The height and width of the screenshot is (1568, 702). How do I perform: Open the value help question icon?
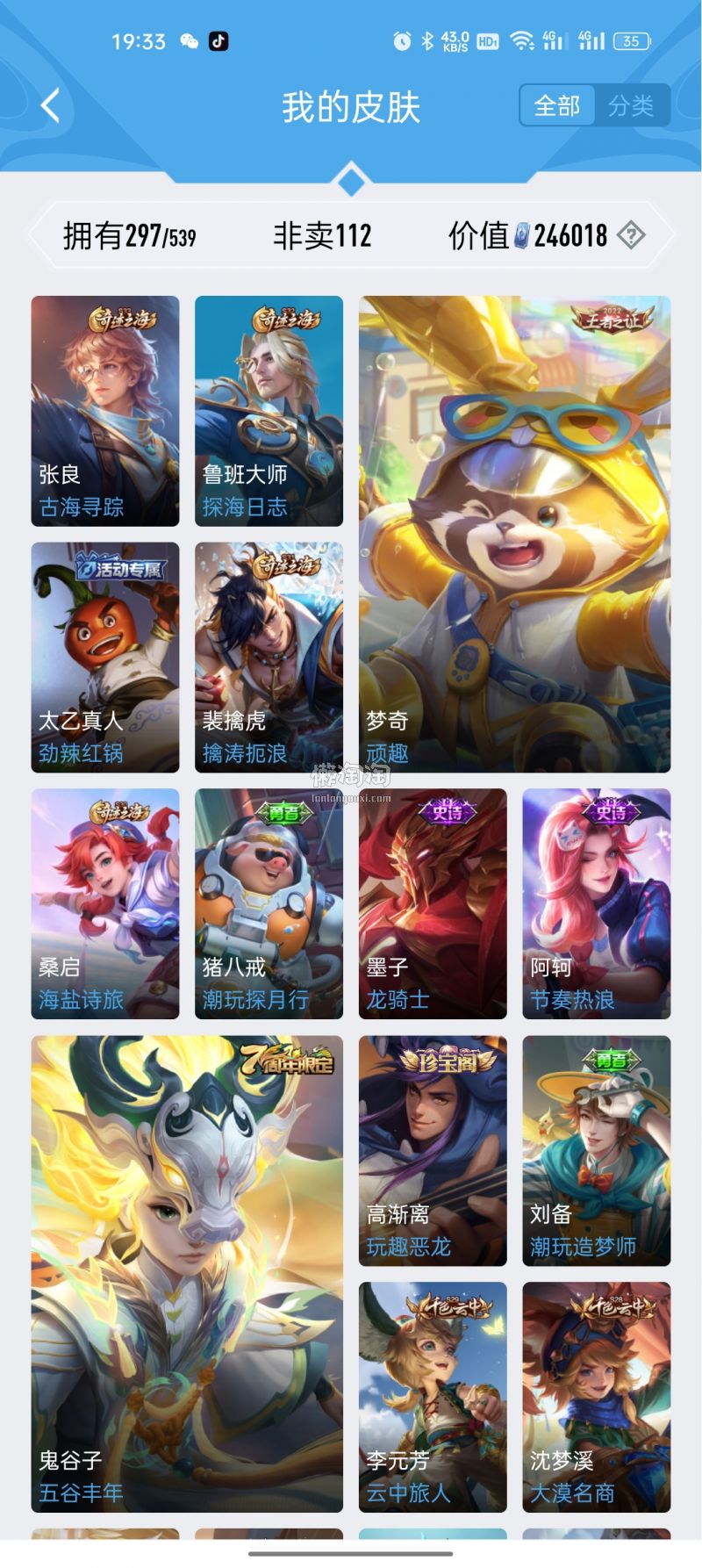pyautogui.click(x=631, y=235)
